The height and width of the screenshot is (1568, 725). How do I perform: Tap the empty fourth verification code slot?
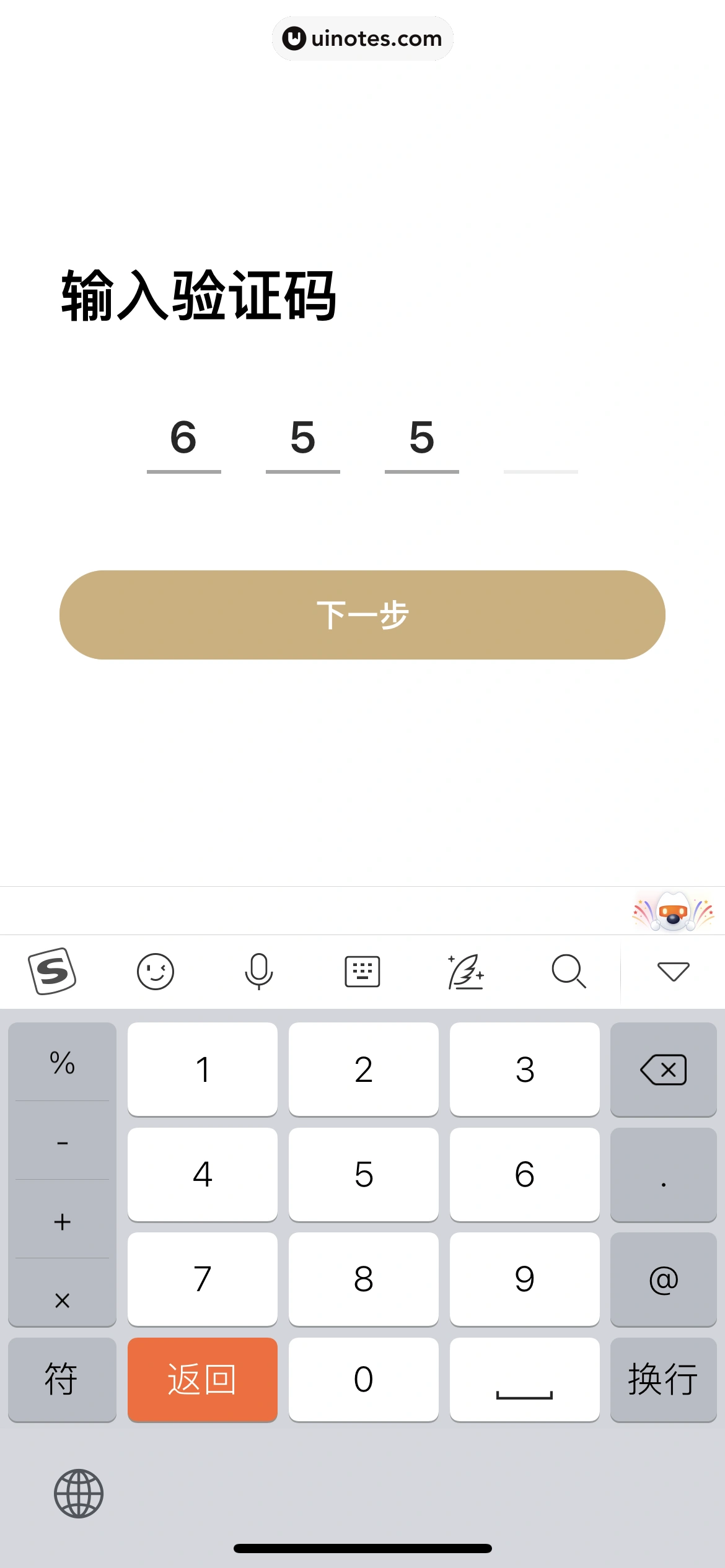coord(540,452)
